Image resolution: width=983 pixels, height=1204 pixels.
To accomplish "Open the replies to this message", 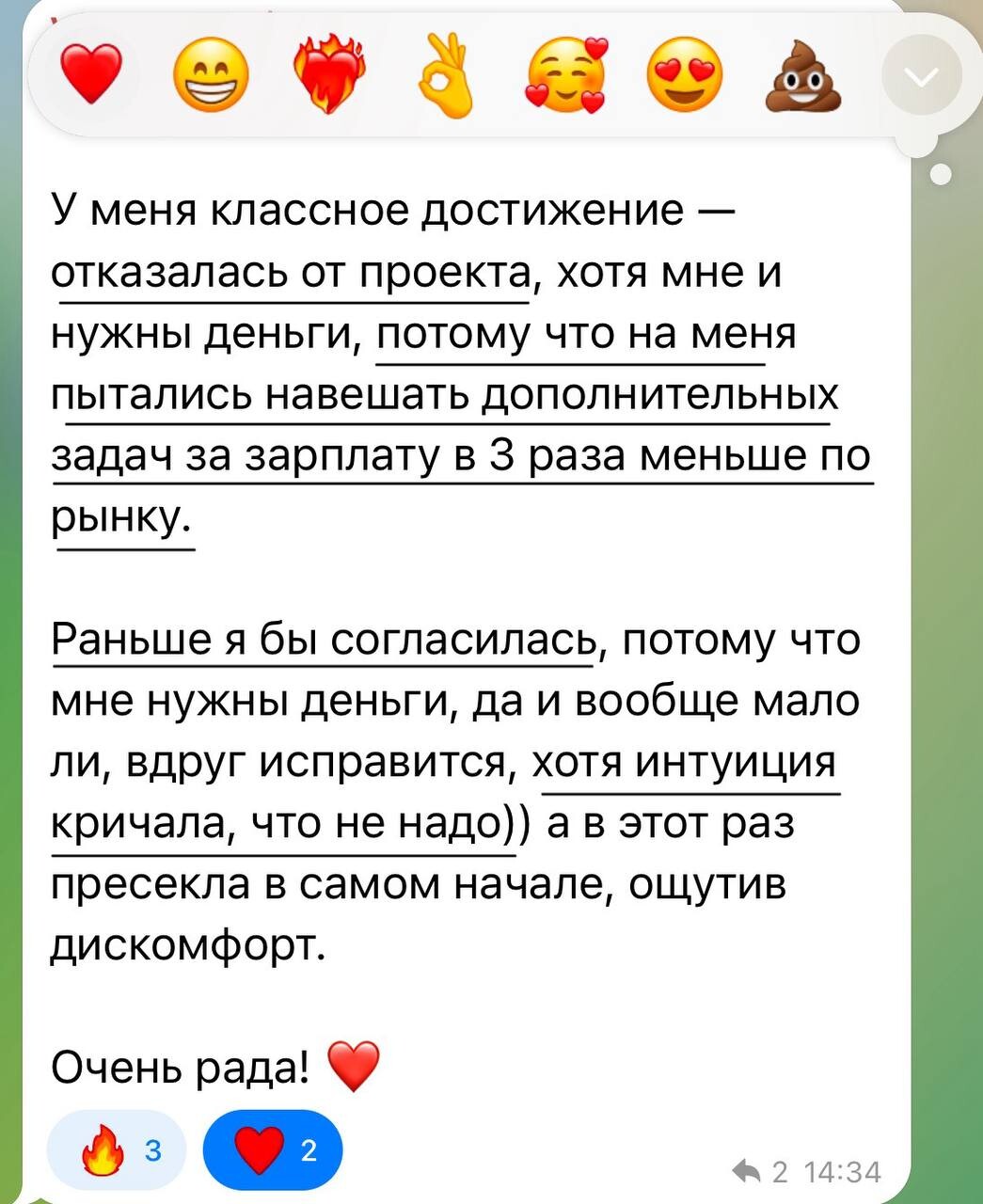I will 759,1171.
